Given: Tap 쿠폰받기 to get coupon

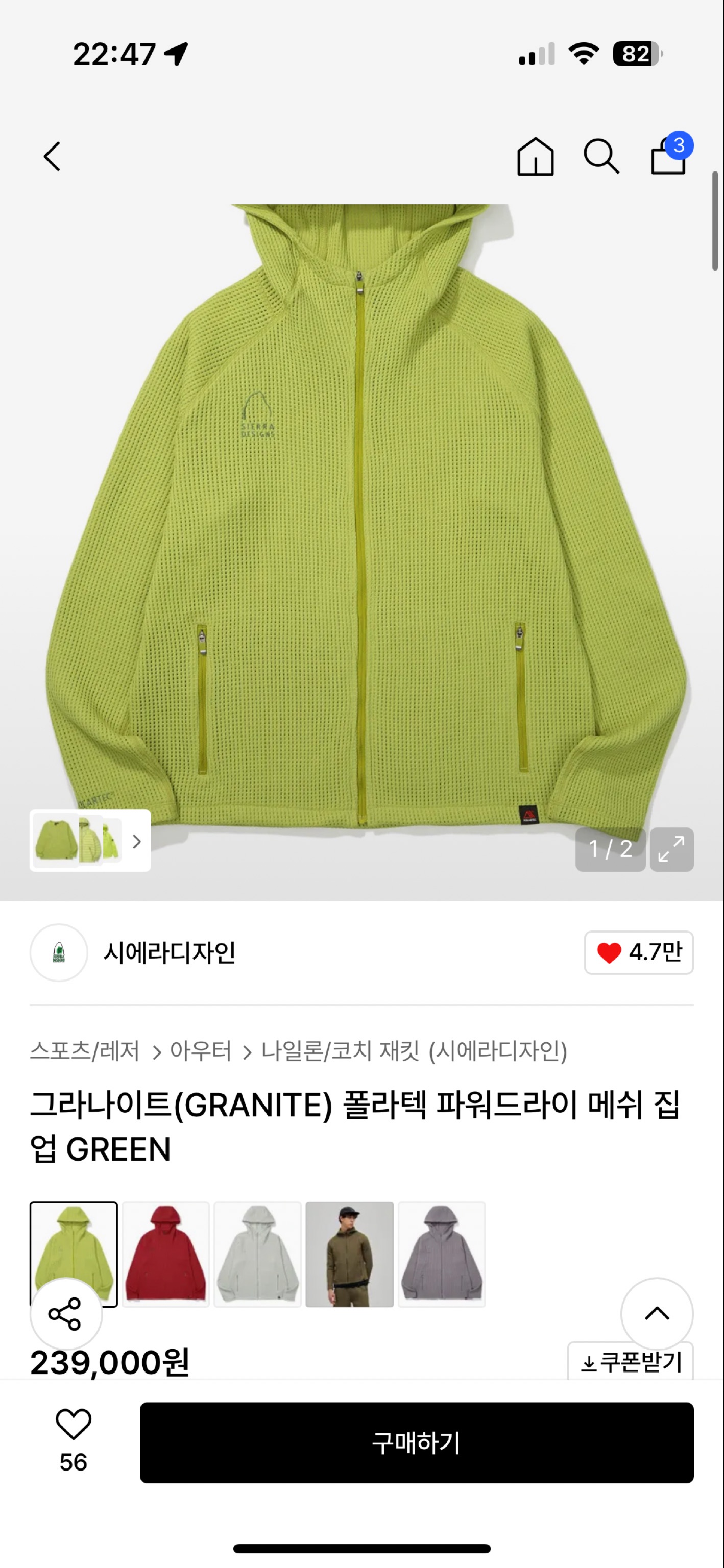Looking at the screenshot, I should [632, 1362].
